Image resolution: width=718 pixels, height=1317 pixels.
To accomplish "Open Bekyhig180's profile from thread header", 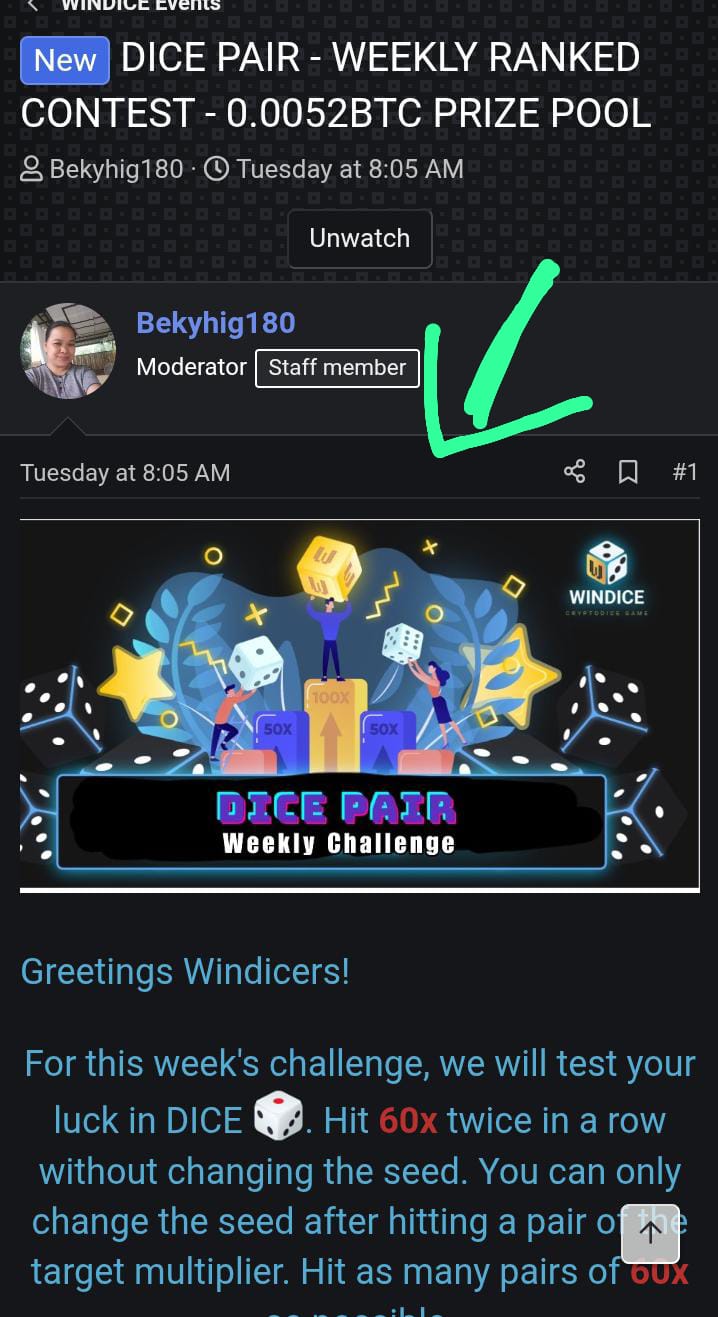I will pos(116,169).
